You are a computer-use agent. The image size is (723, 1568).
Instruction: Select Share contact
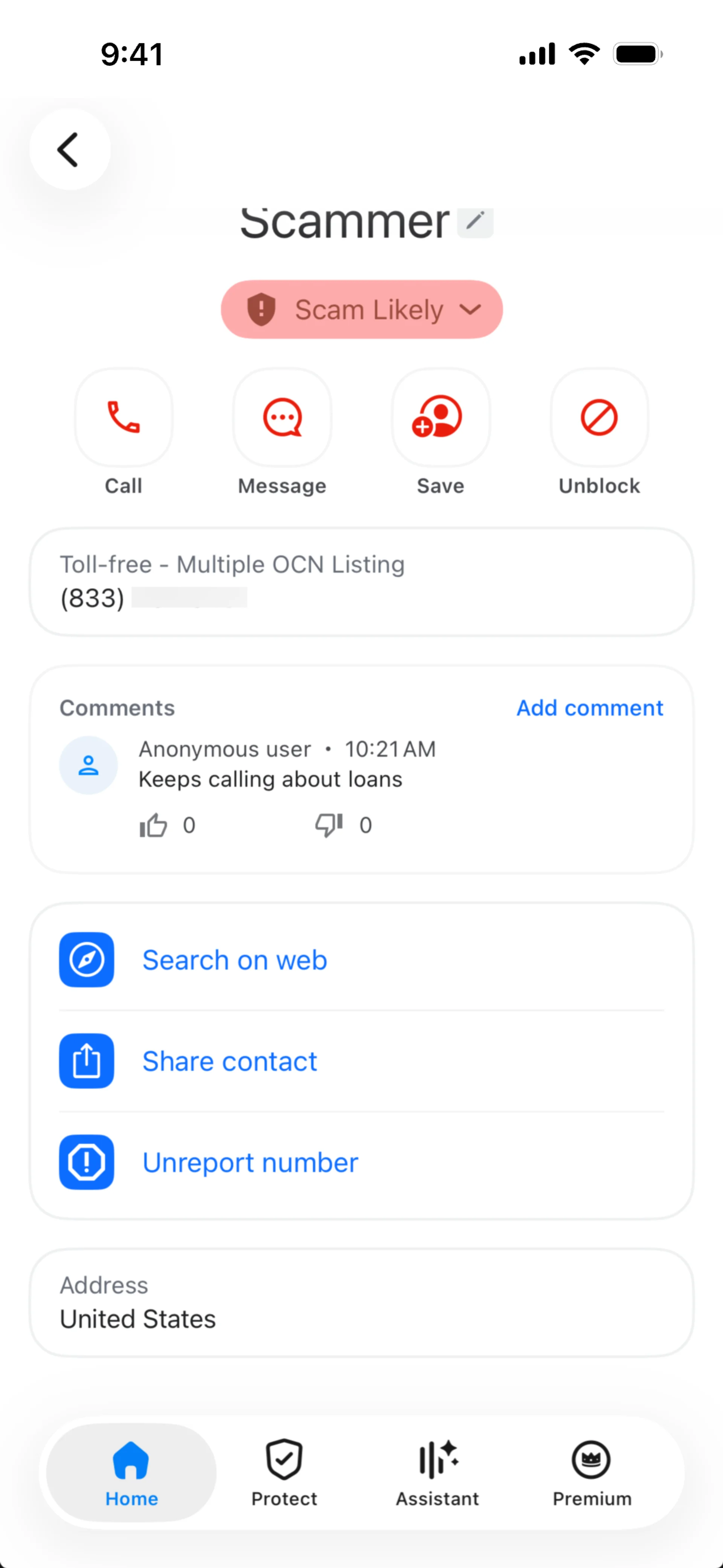tap(229, 1061)
